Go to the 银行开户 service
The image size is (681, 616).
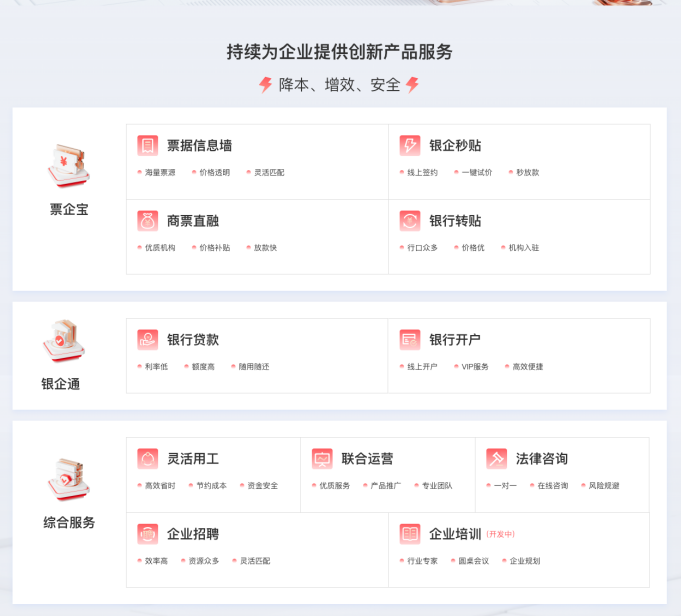point(518,354)
